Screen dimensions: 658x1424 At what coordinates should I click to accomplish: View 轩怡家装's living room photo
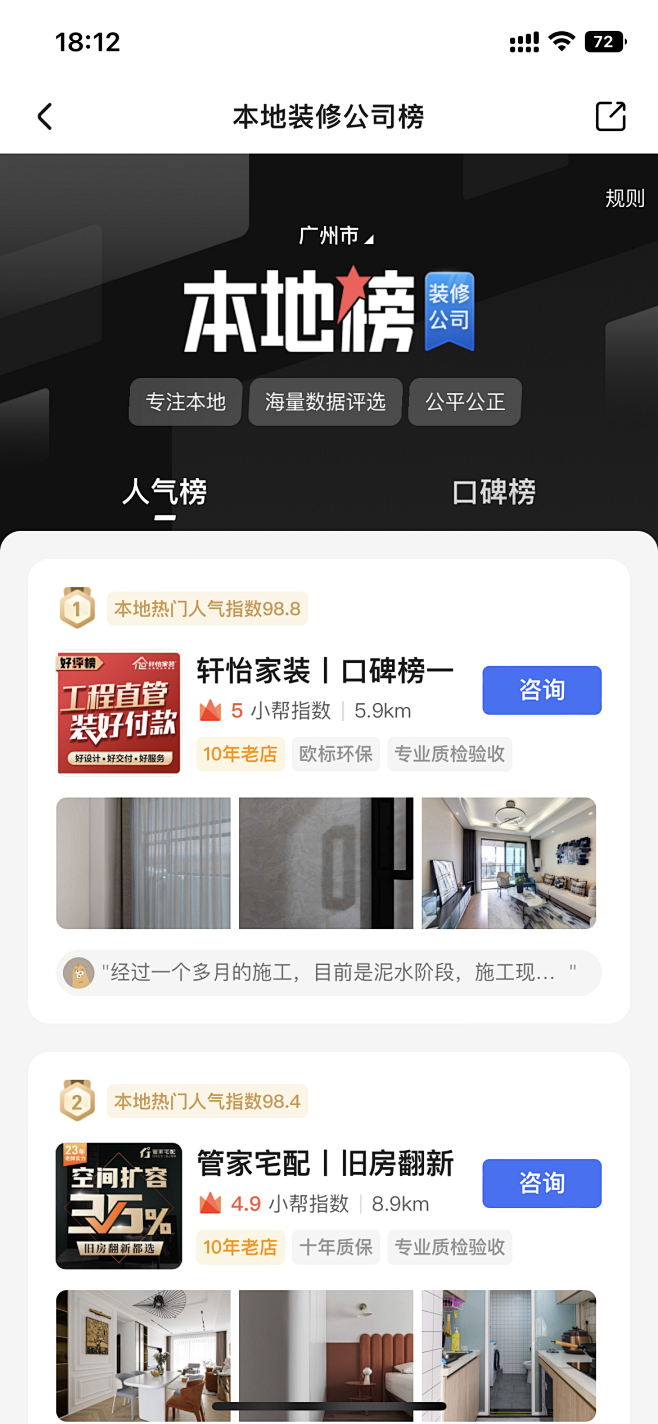click(508, 863)
